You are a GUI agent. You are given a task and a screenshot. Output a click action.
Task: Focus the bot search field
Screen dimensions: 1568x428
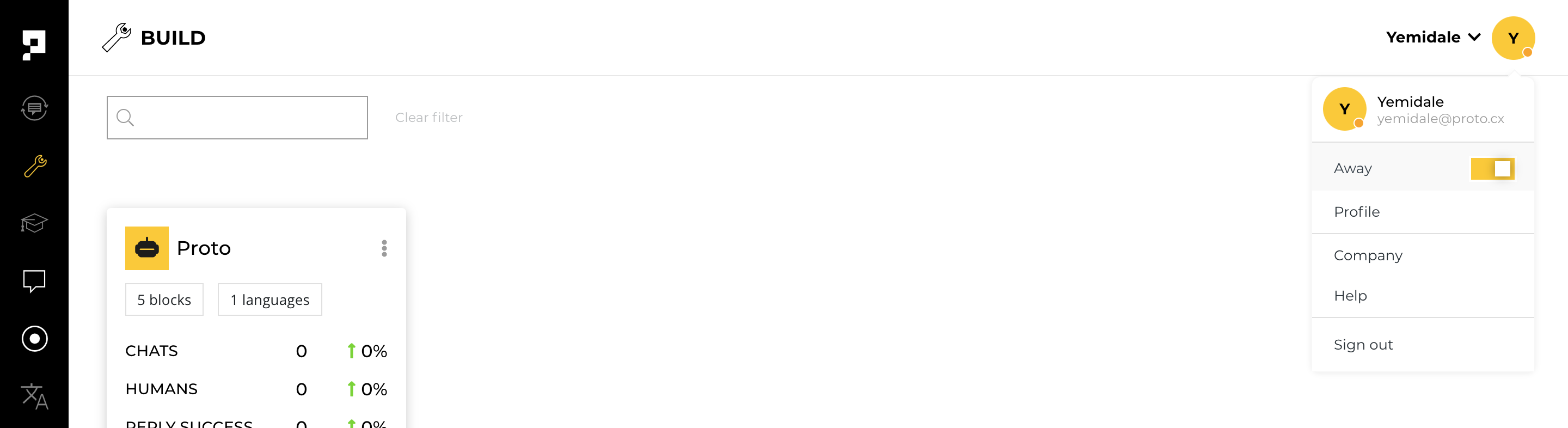coord(237,118)
